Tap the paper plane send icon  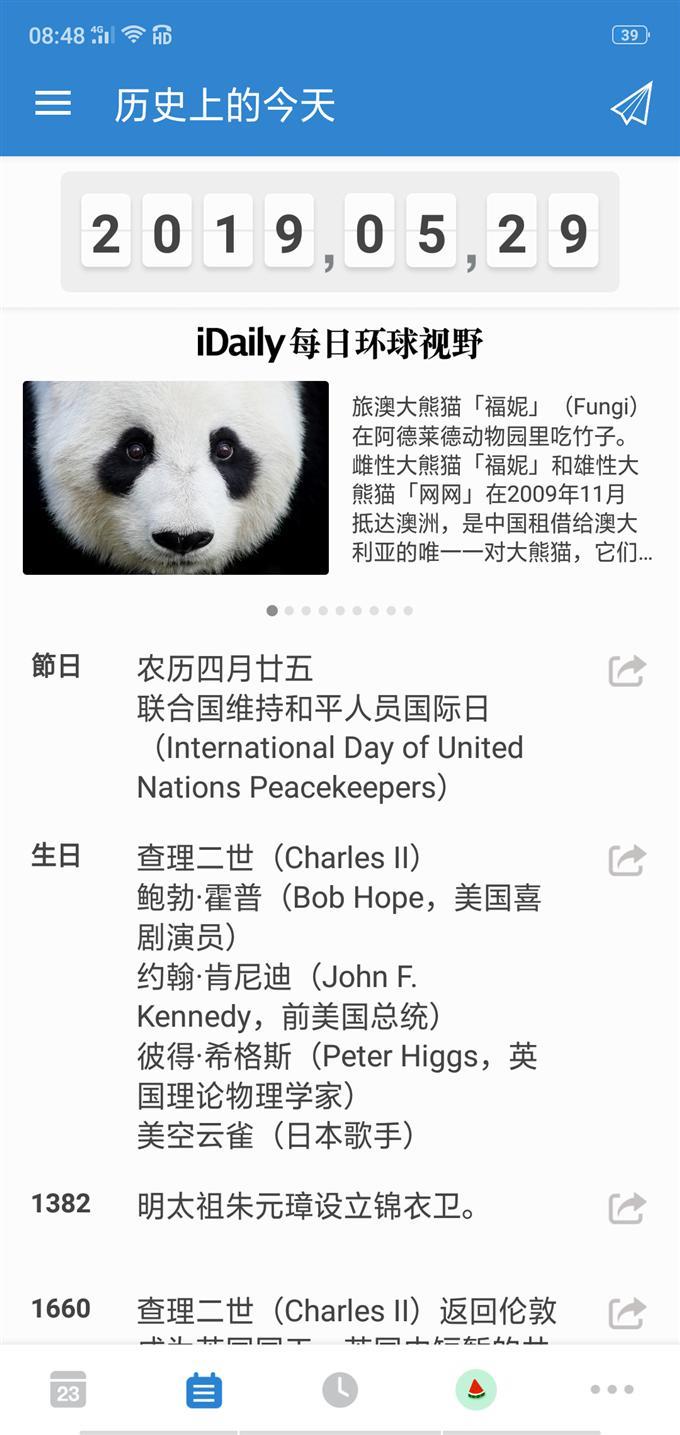631,104
